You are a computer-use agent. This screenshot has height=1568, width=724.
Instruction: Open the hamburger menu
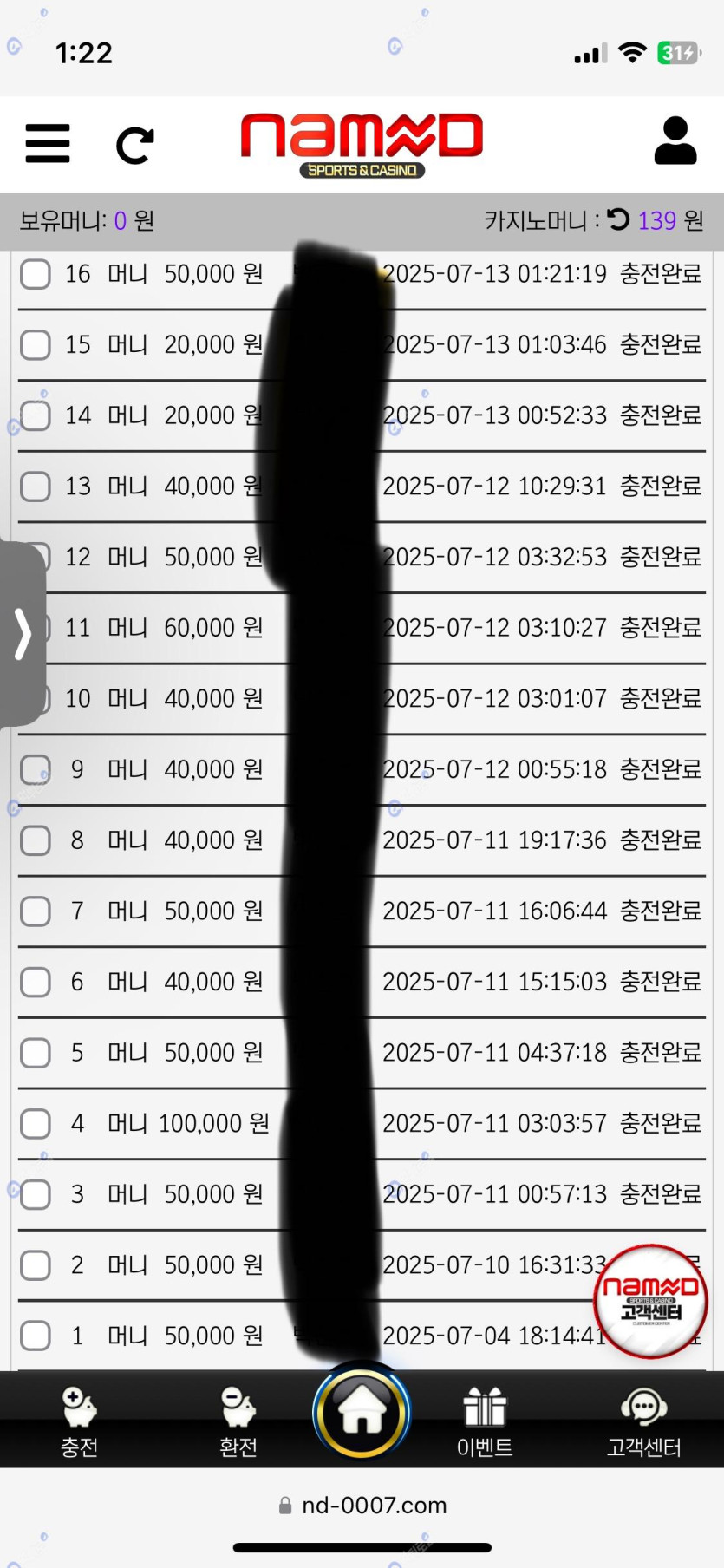pos(48,143)
